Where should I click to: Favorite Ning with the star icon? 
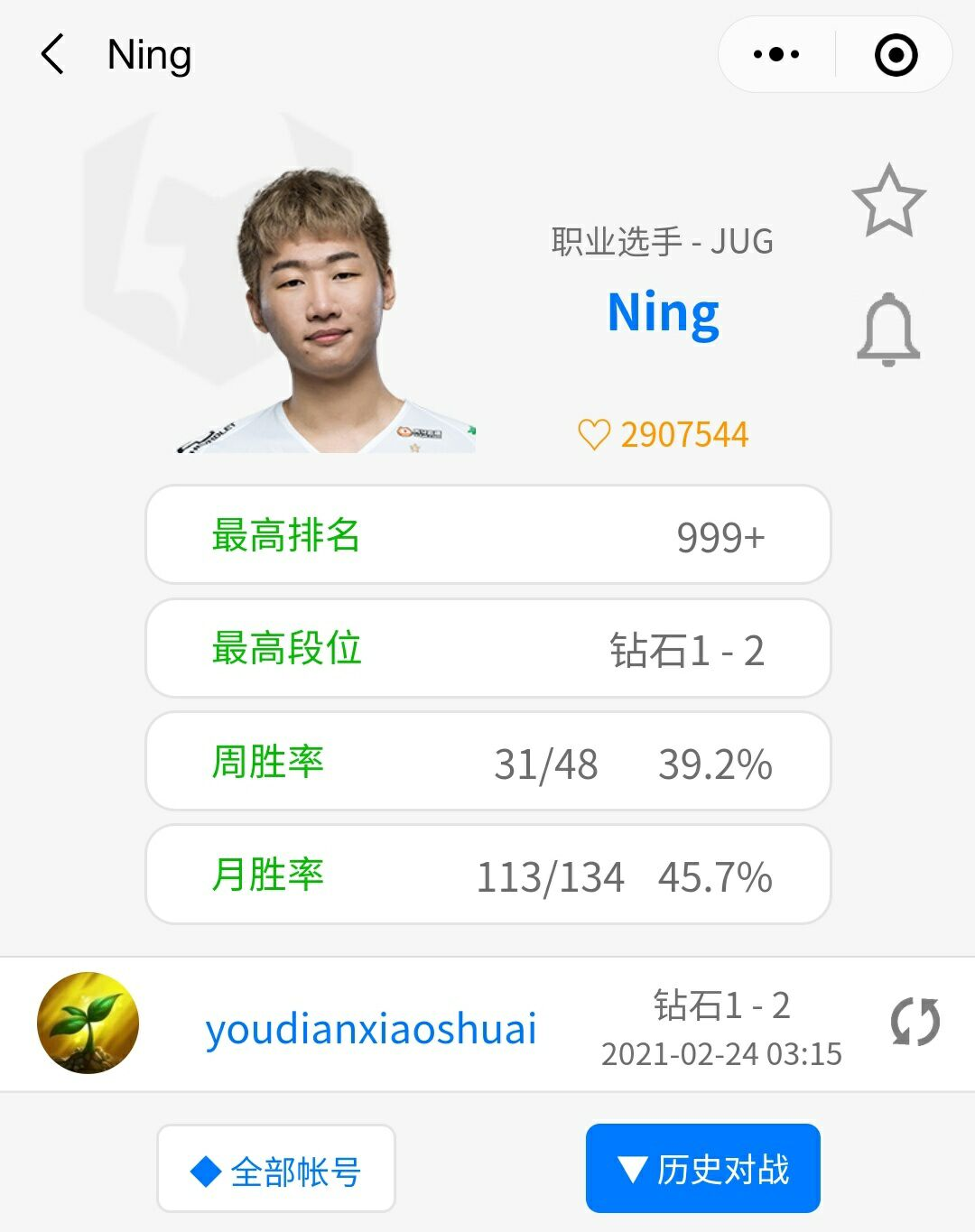pos(888,201)
